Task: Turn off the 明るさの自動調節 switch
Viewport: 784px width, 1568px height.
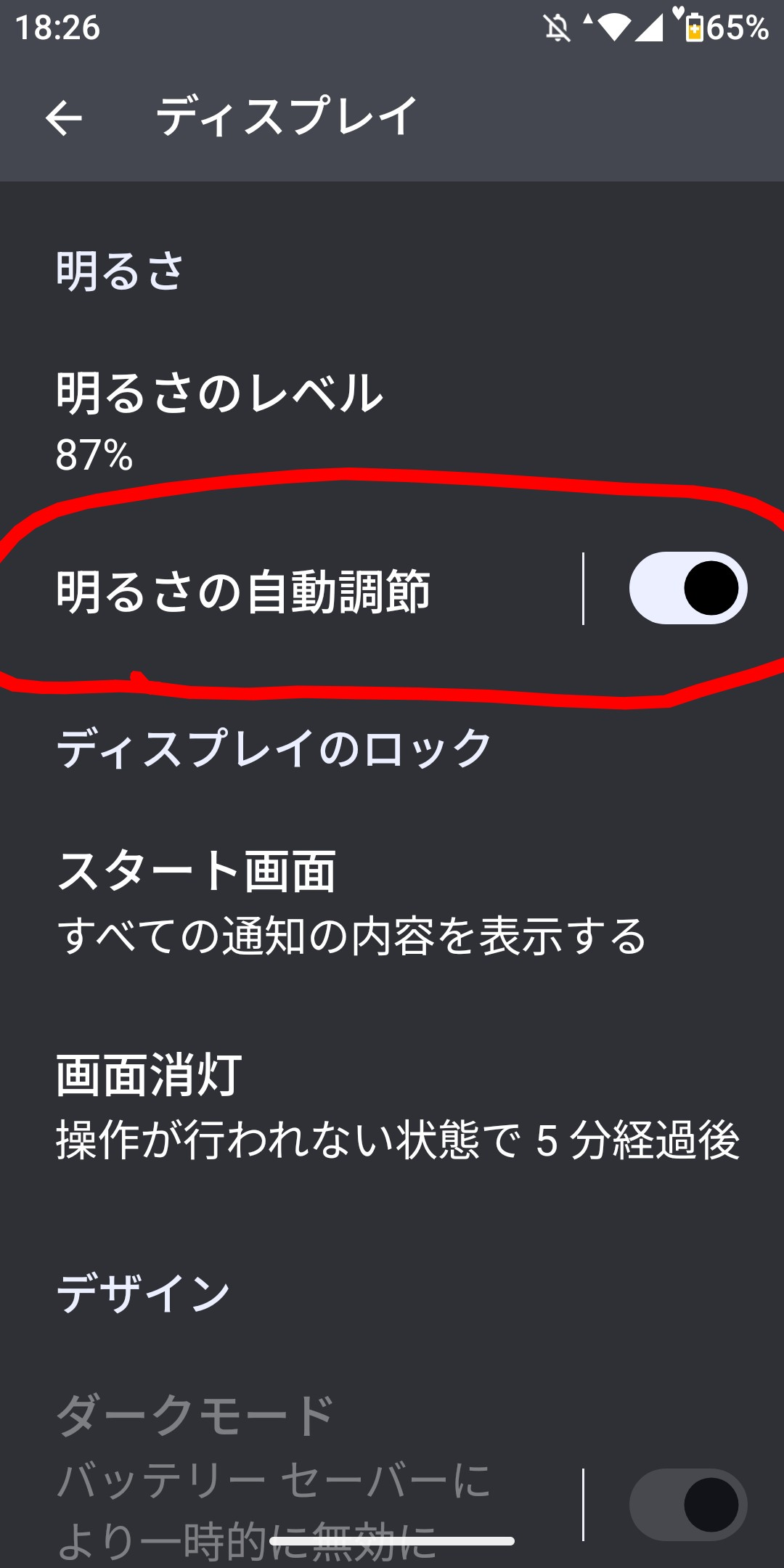Action: 687,588
